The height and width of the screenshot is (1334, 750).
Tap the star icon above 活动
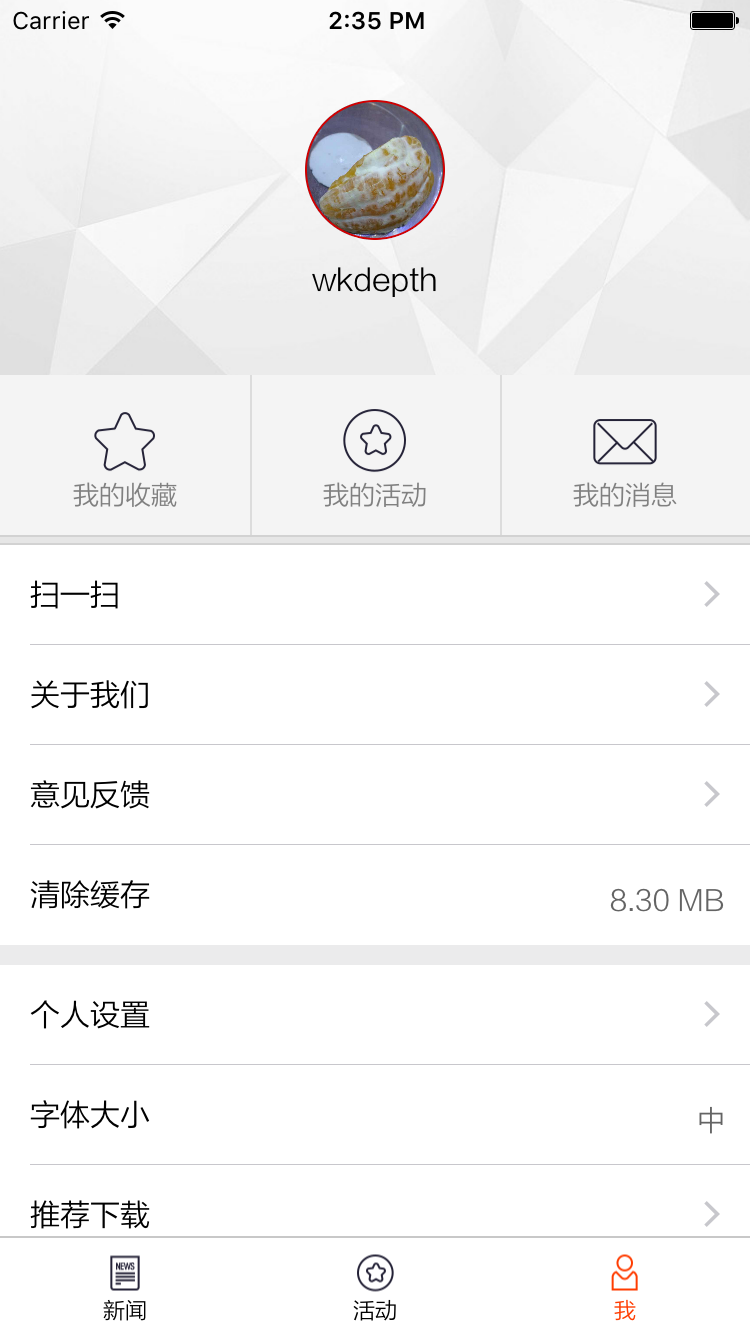click(375, 1272)
